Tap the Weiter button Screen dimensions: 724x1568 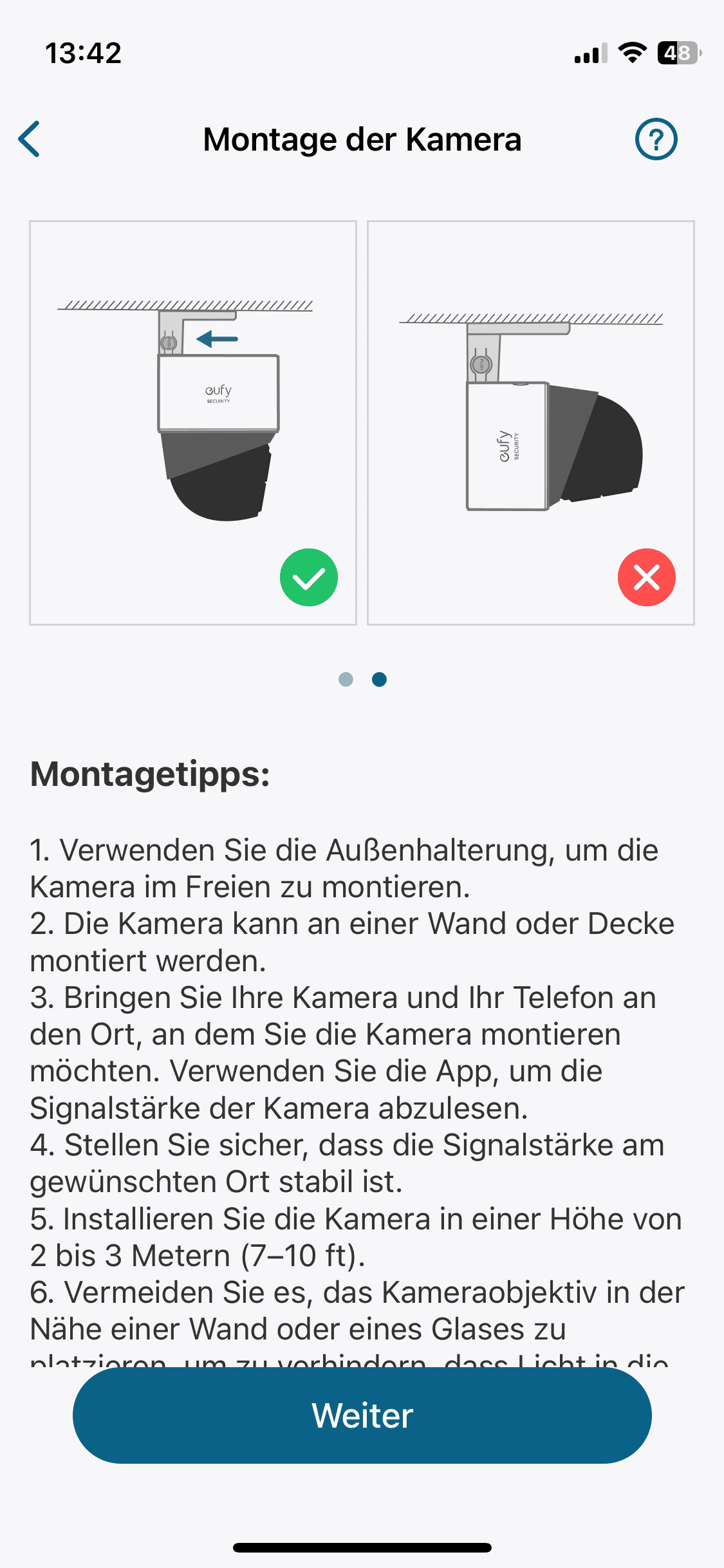tap(362, 1415)
